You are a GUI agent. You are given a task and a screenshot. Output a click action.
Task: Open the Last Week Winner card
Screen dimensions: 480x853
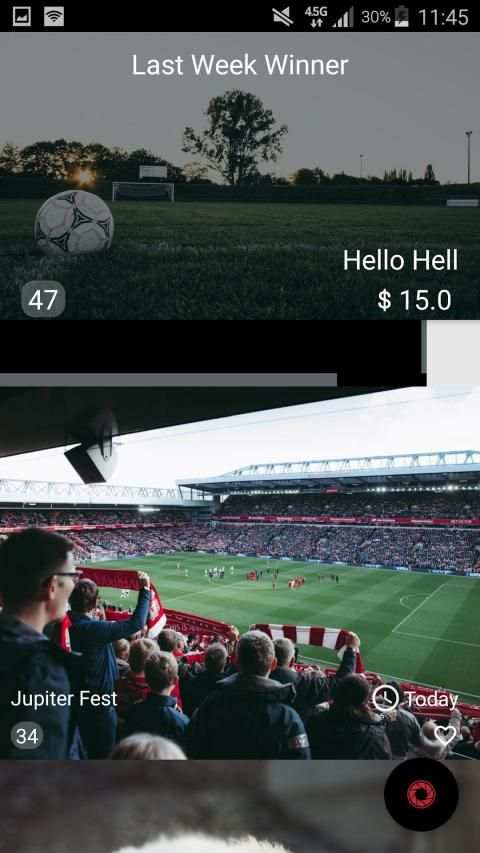point(240,176)
